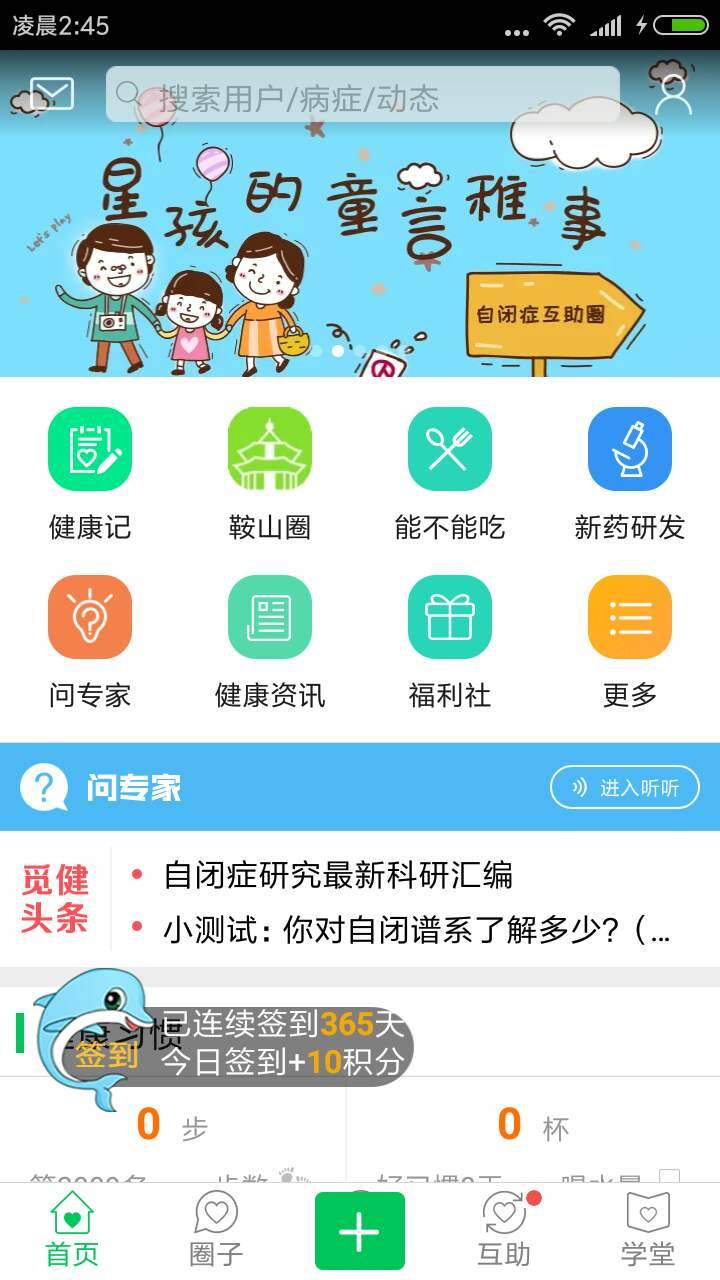Open the 小测试 autism spectrum quiz headline

pos(416,932)
